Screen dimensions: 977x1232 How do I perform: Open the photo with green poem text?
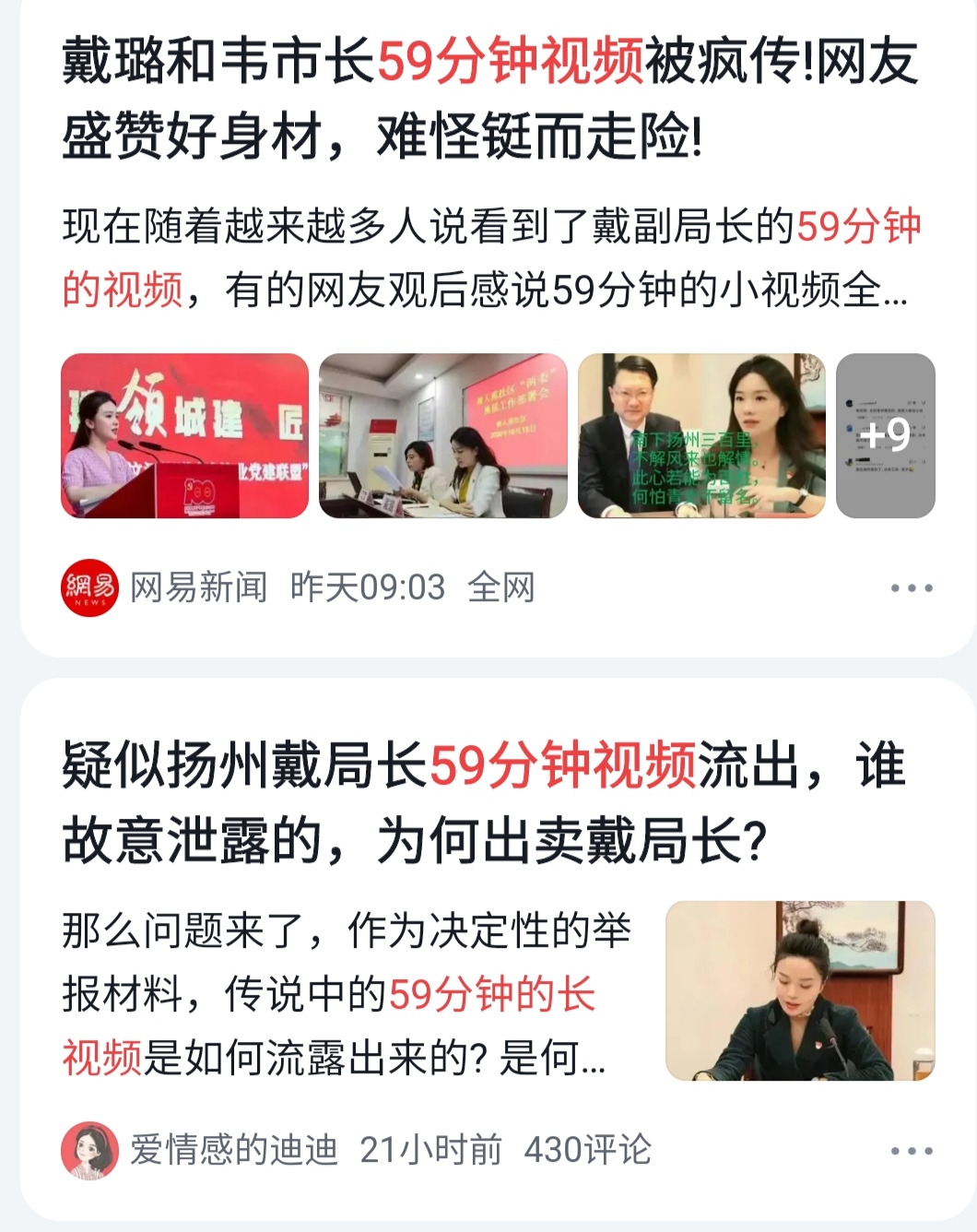click(x=700, y=435)
